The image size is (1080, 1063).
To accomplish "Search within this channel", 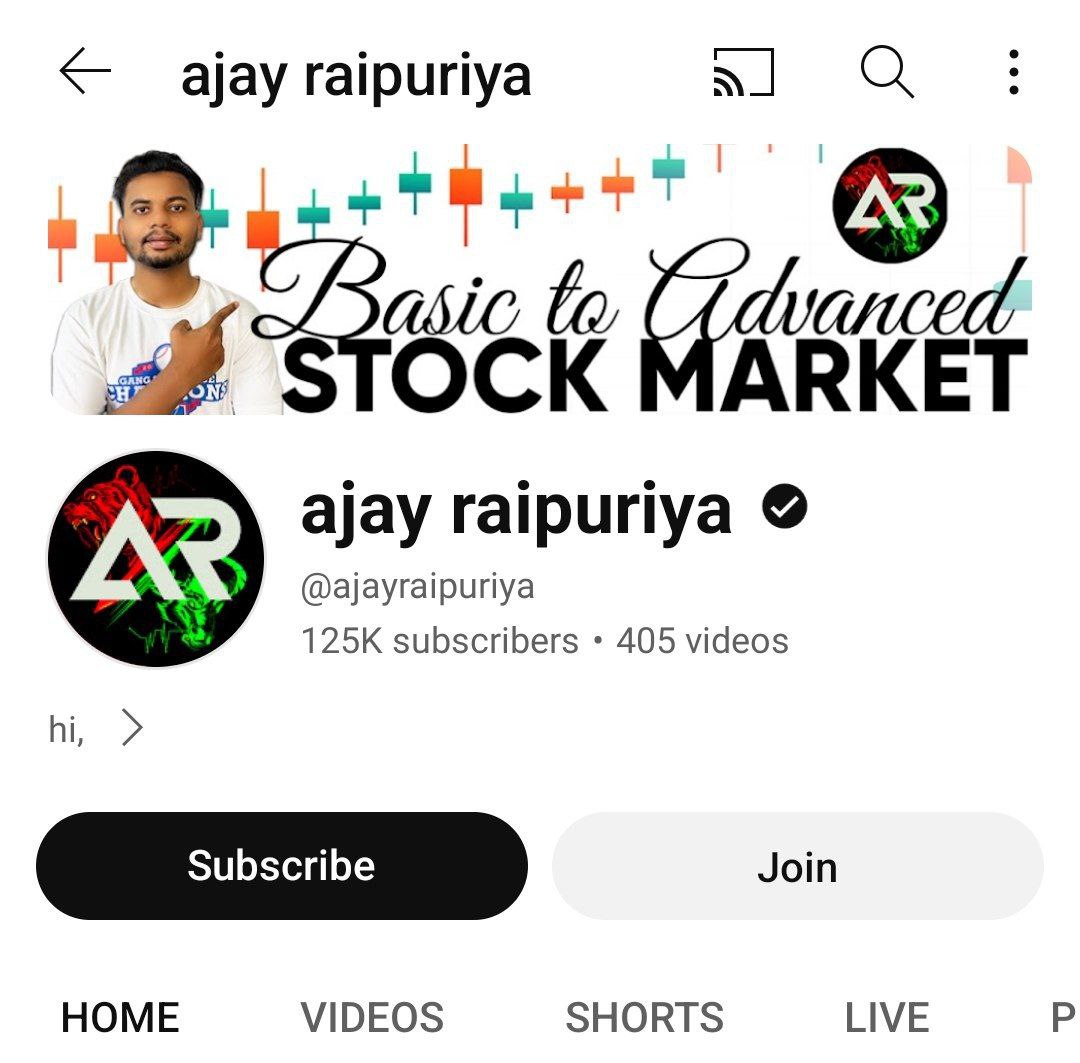I will [x=887, y=73].
